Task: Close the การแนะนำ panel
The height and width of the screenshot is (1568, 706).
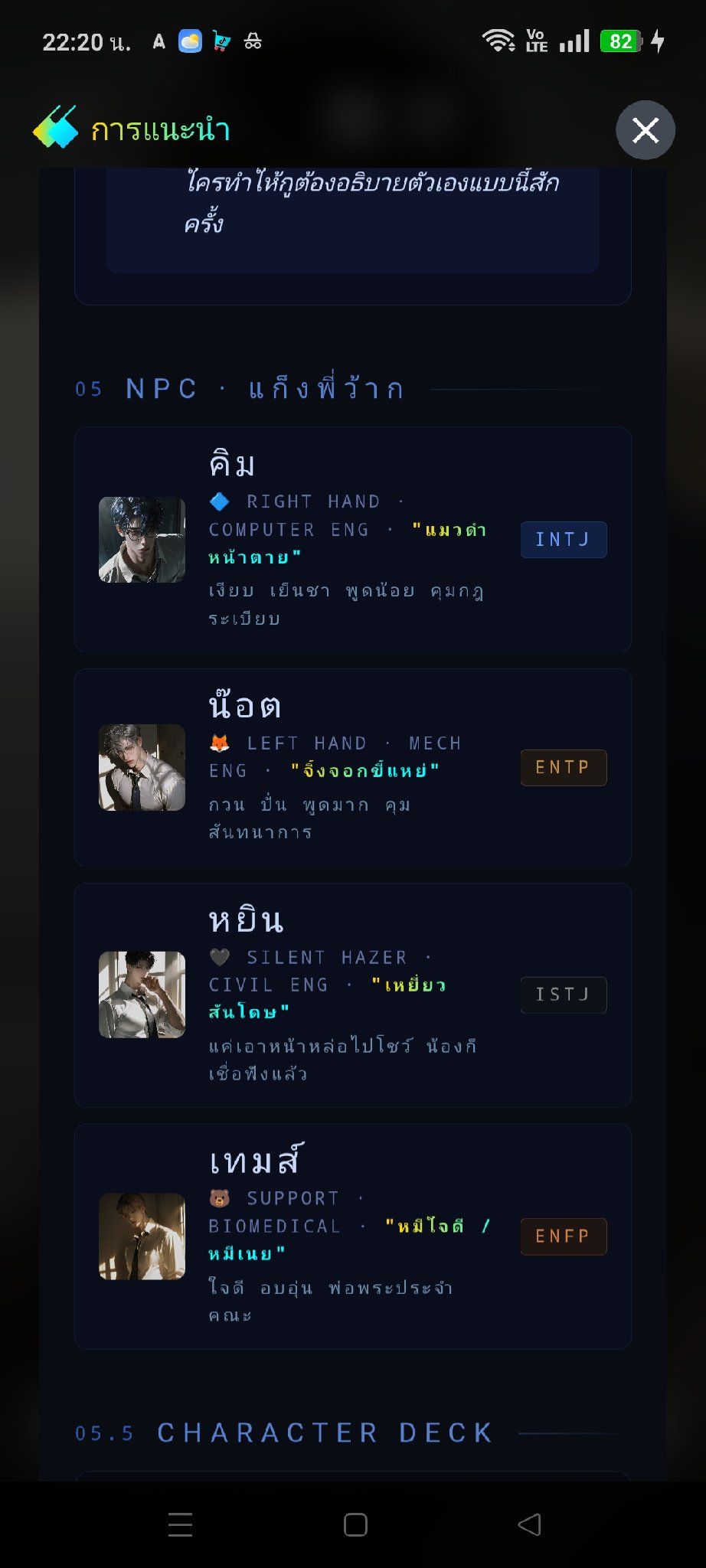Action: (645, 130)
